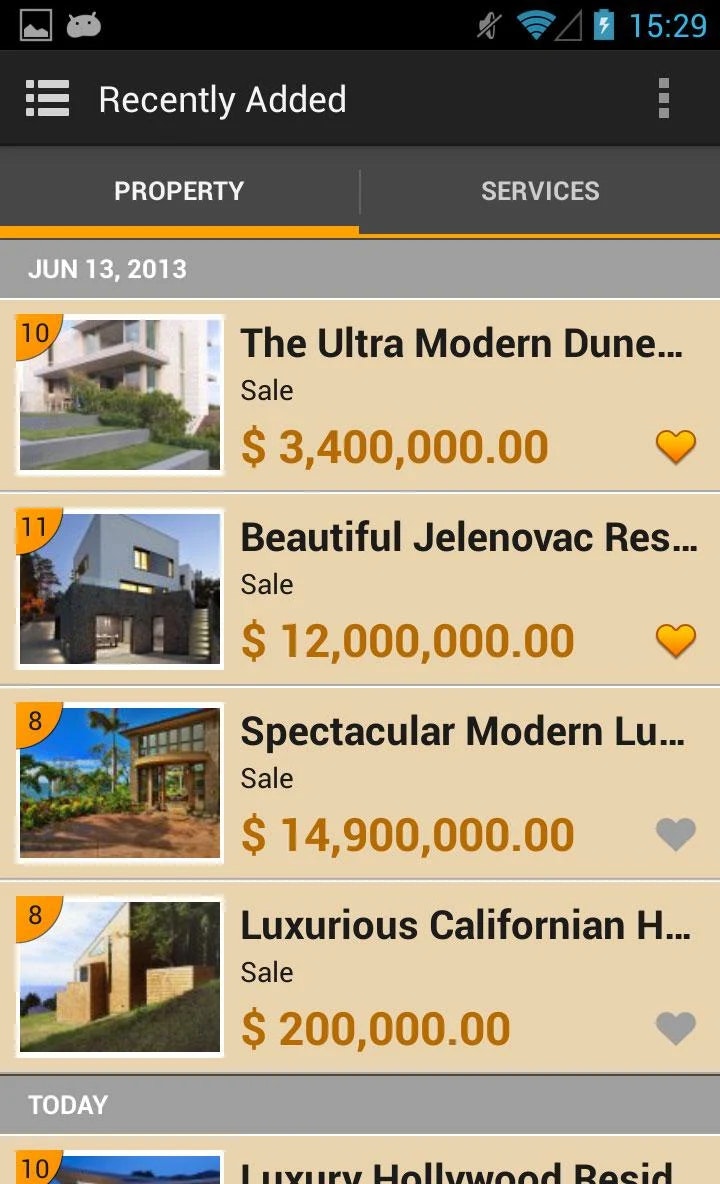Unfavorite The Ultra Modern Dune listing
This screenshot has height=1184, width=720.
(x=675, y=446)
